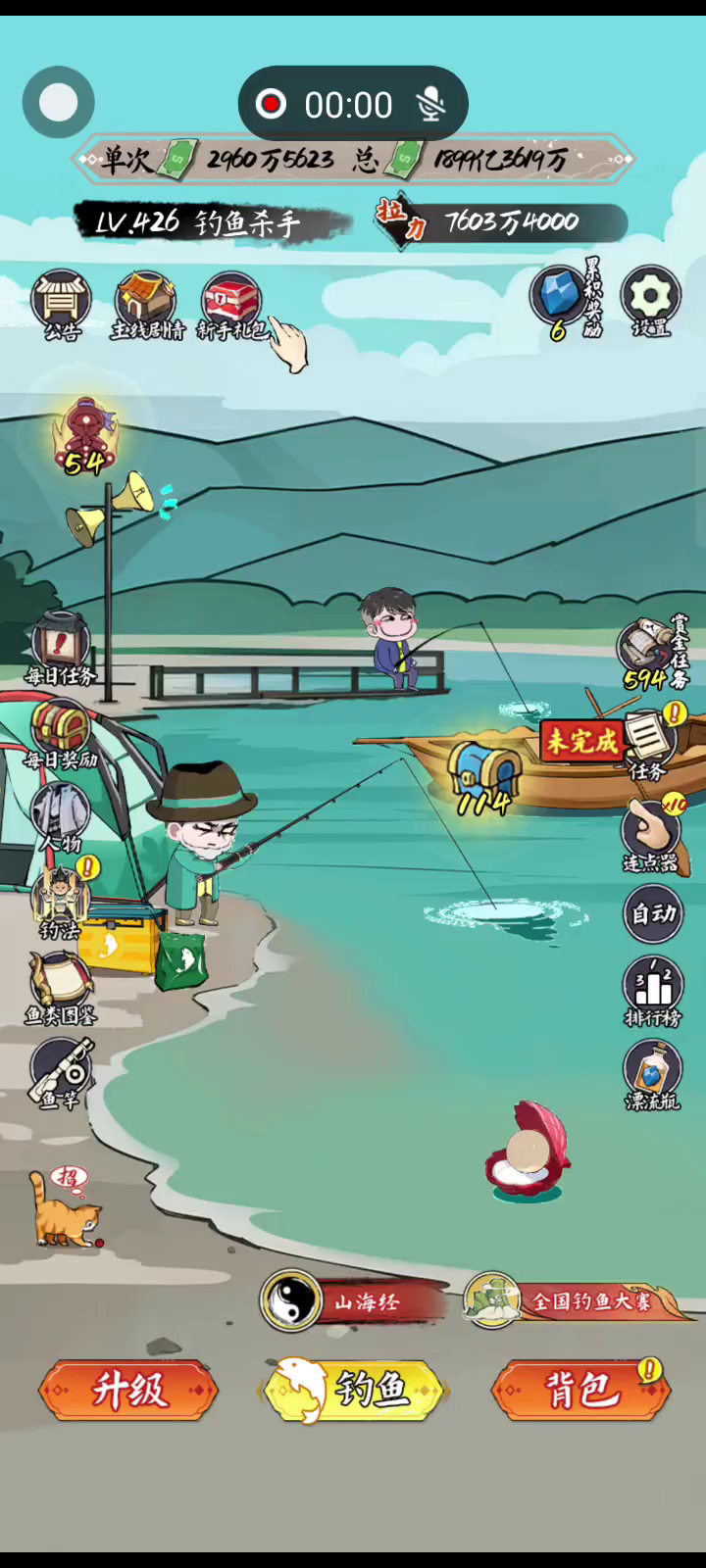Image resolution: width=706 pixels, height=1568 pixels.
Task: Open 设置 settings gear
Action: (x=651, y=297)
